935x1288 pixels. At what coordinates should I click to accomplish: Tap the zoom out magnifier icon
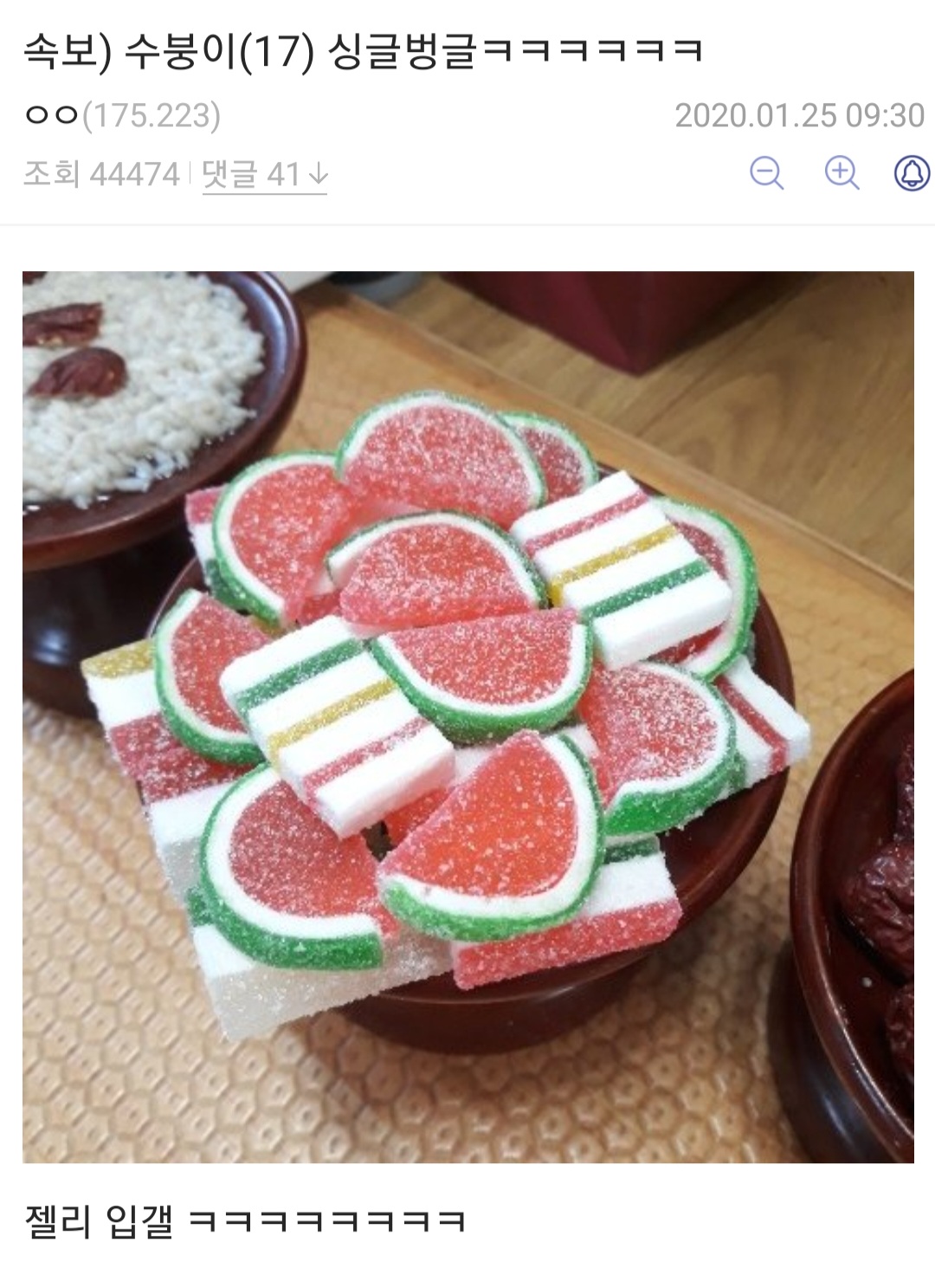pos(766,173)
